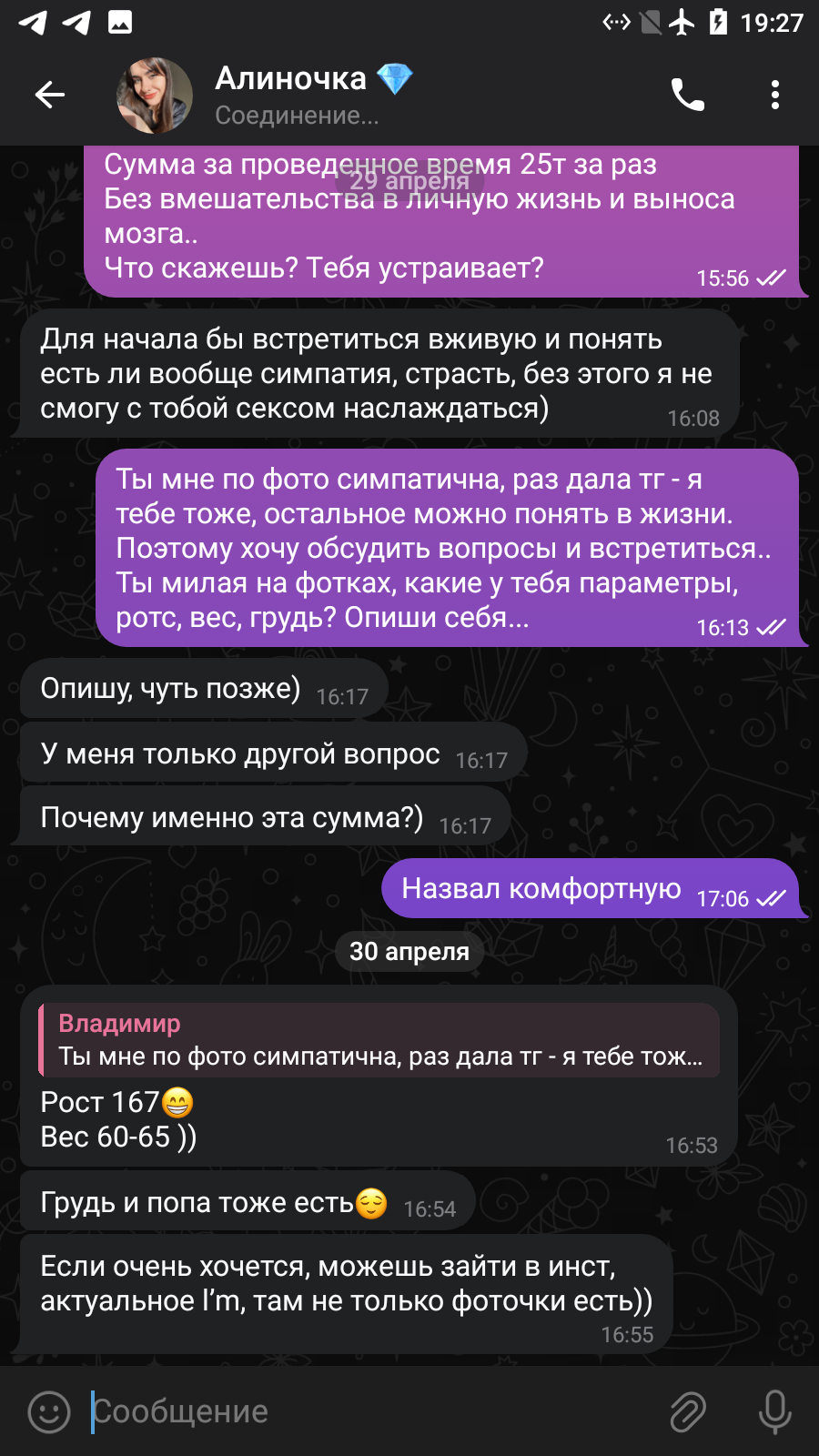Jump to the quoted message from Владимир

(x=379, y=1040)
